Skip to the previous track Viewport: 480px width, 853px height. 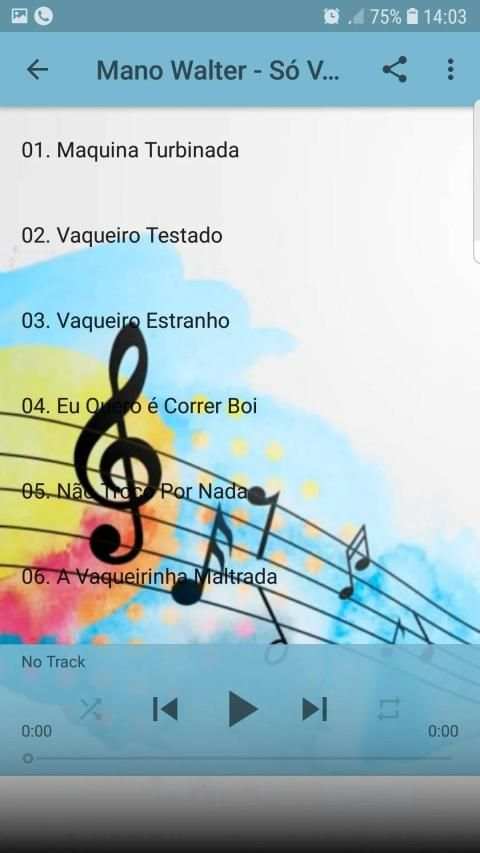coord(165,709)
